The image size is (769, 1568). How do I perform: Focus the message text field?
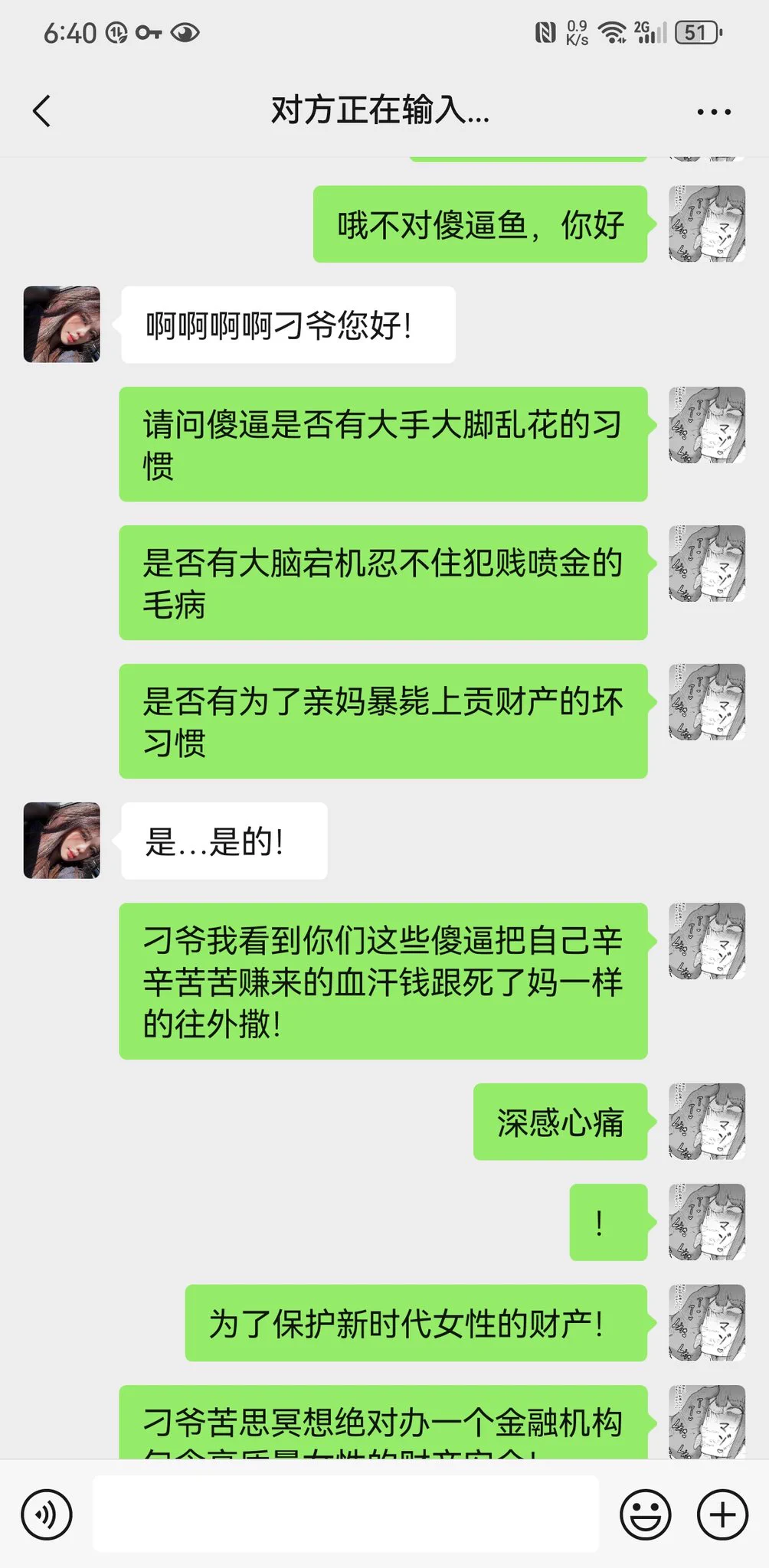pos(345,1514)
